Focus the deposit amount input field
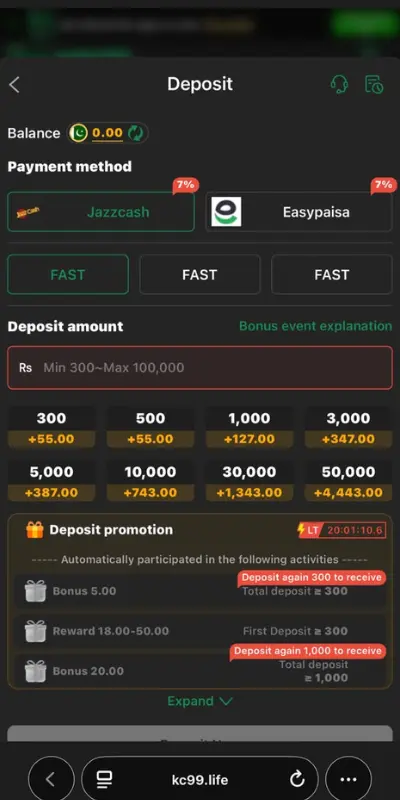The image size is (400, 800). point(200,368)
